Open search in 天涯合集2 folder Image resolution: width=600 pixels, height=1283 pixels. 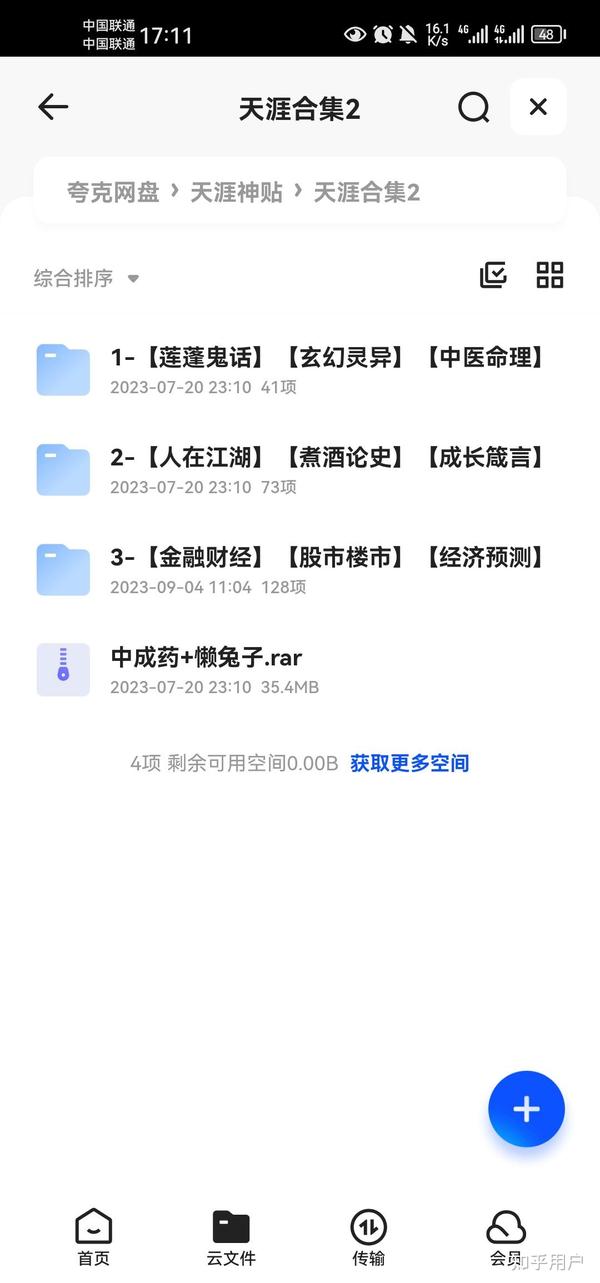coord(474,107)
